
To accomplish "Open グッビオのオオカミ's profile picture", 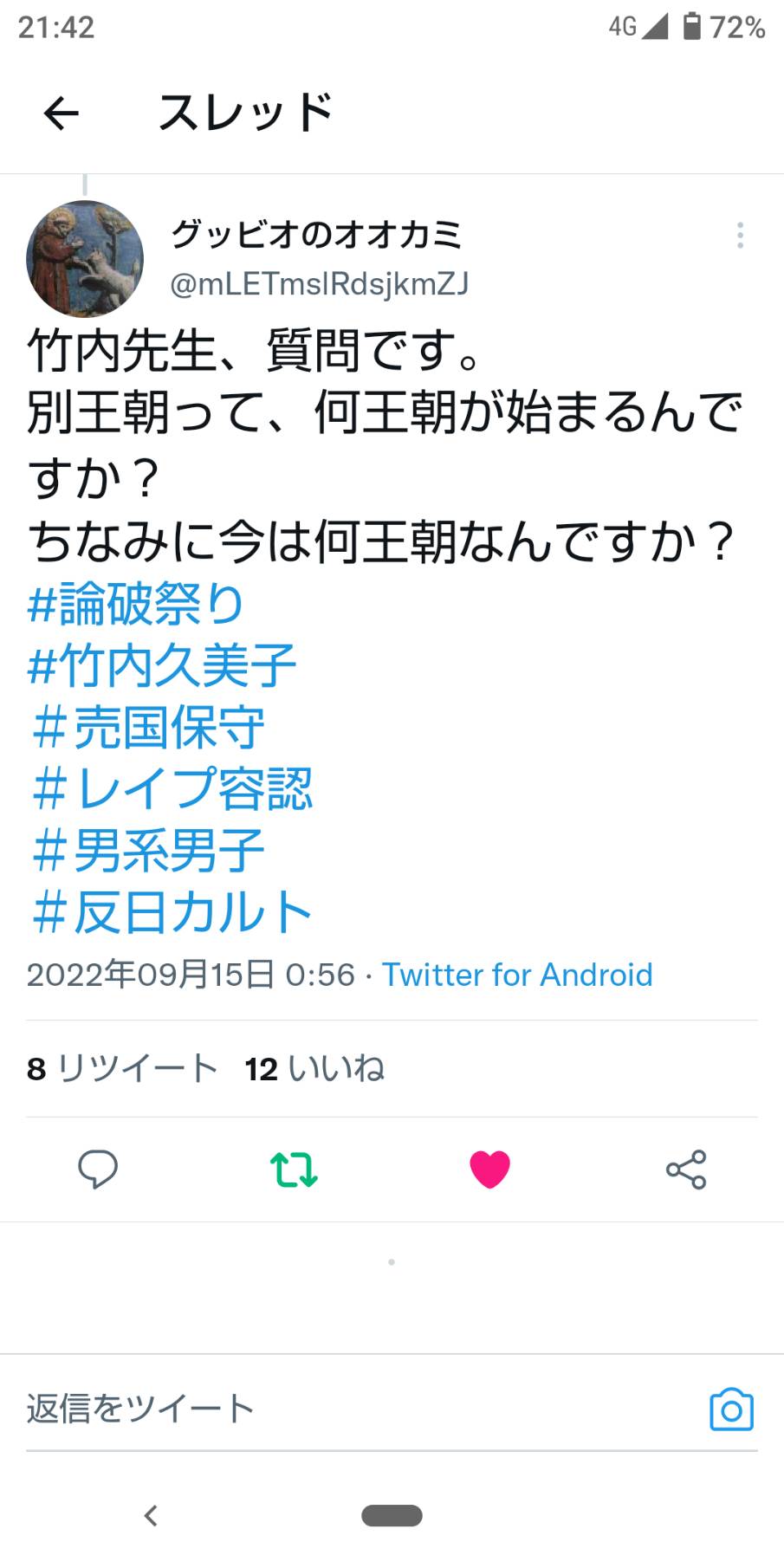I will point(85,259).
